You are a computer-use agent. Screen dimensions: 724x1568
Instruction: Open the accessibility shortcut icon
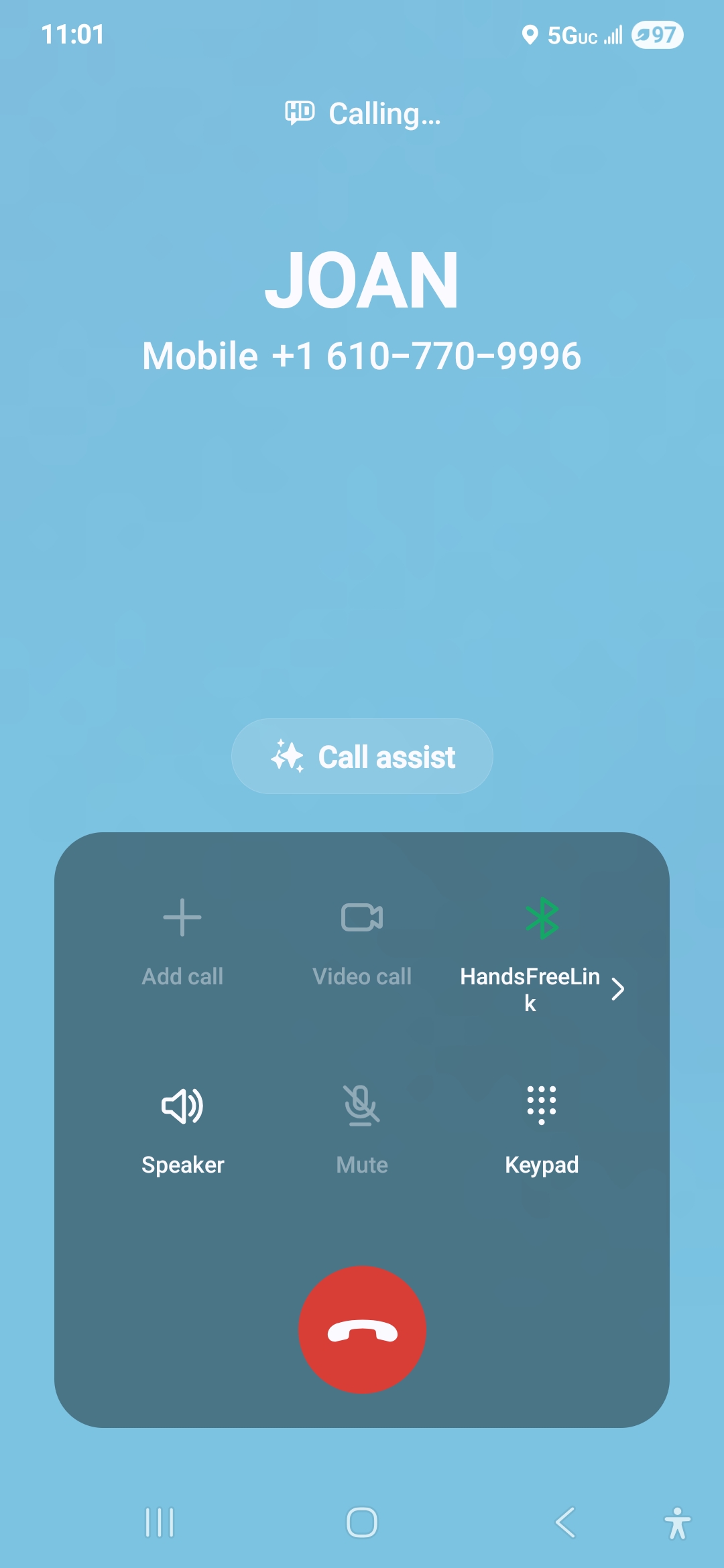(x=678, y=1522)
